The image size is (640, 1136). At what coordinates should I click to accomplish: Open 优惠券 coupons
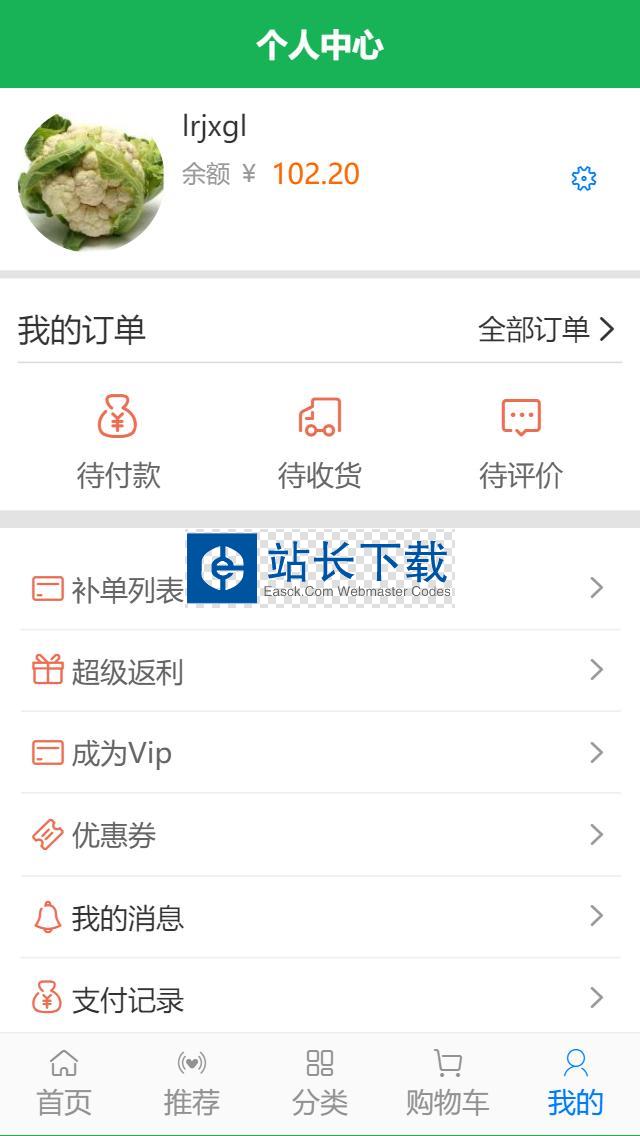320,835
